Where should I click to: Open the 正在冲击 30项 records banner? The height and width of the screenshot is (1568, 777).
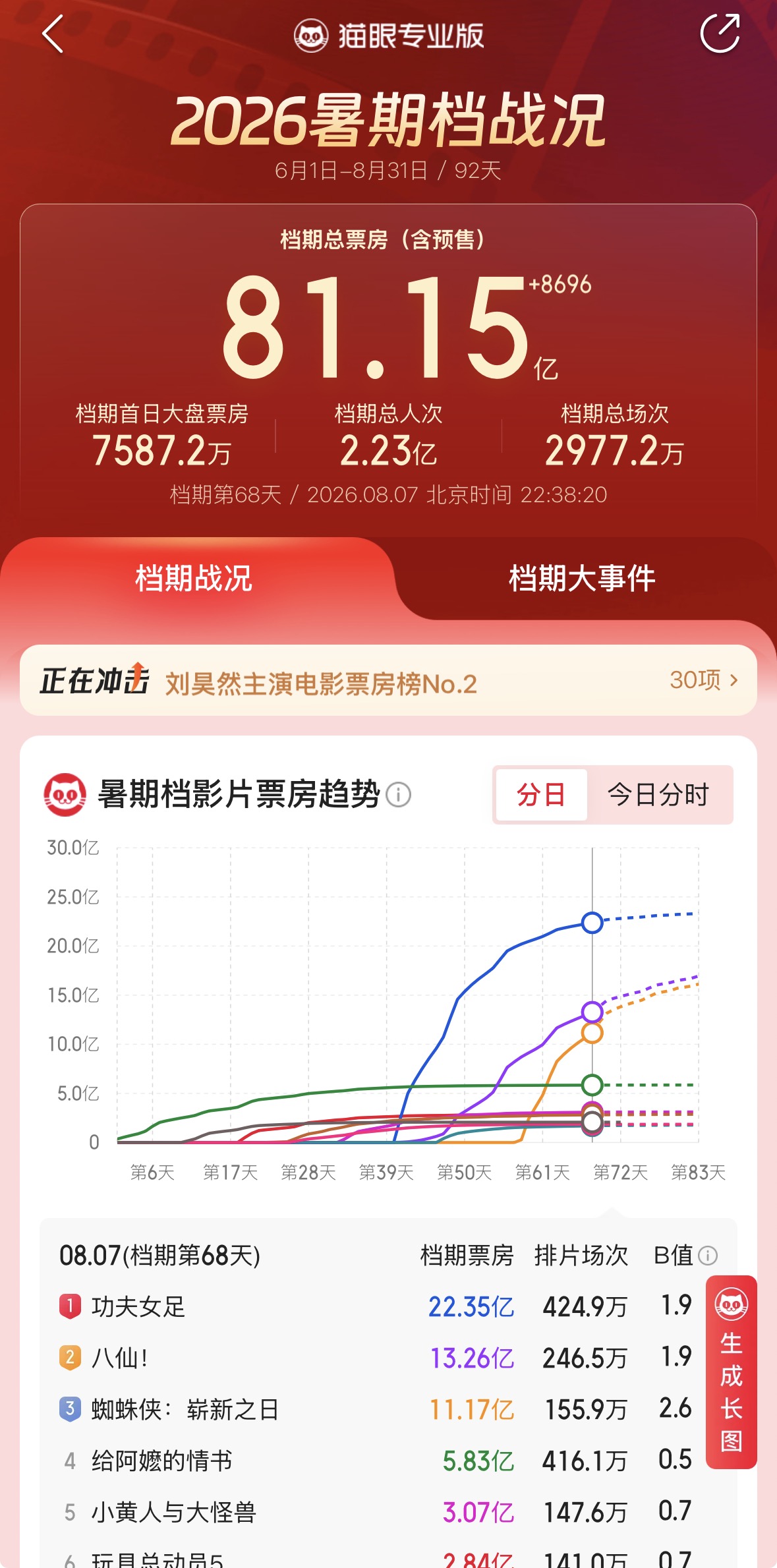[388, 680]
